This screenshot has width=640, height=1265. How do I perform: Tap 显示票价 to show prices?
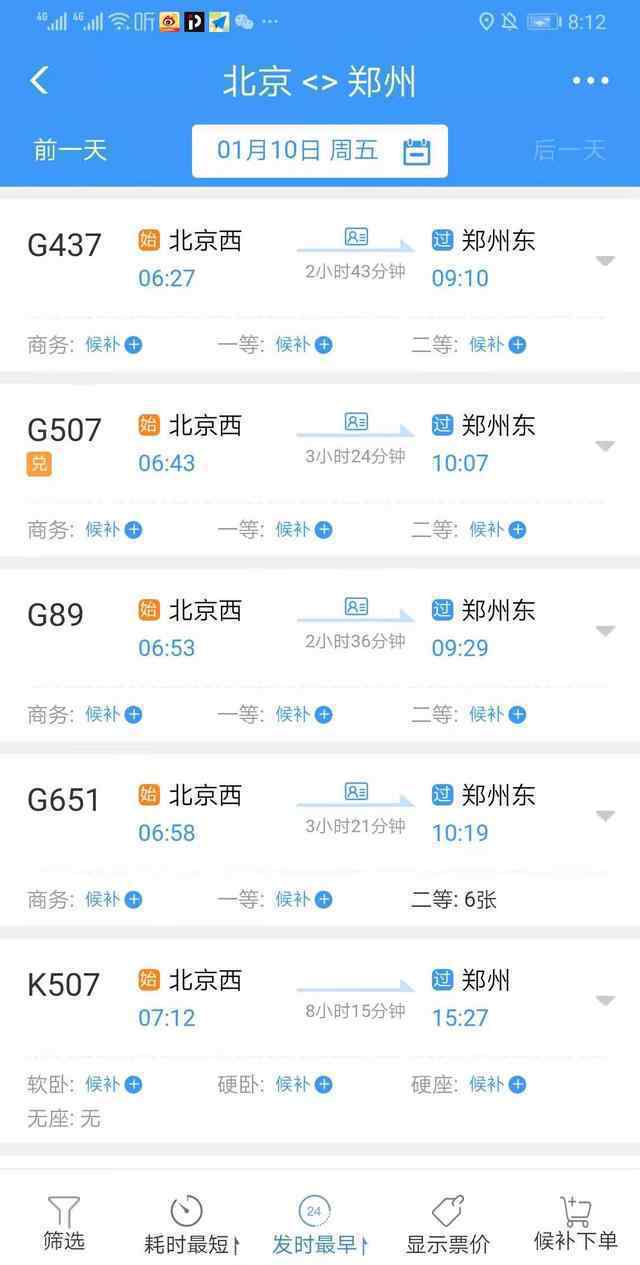(448, 1224)
